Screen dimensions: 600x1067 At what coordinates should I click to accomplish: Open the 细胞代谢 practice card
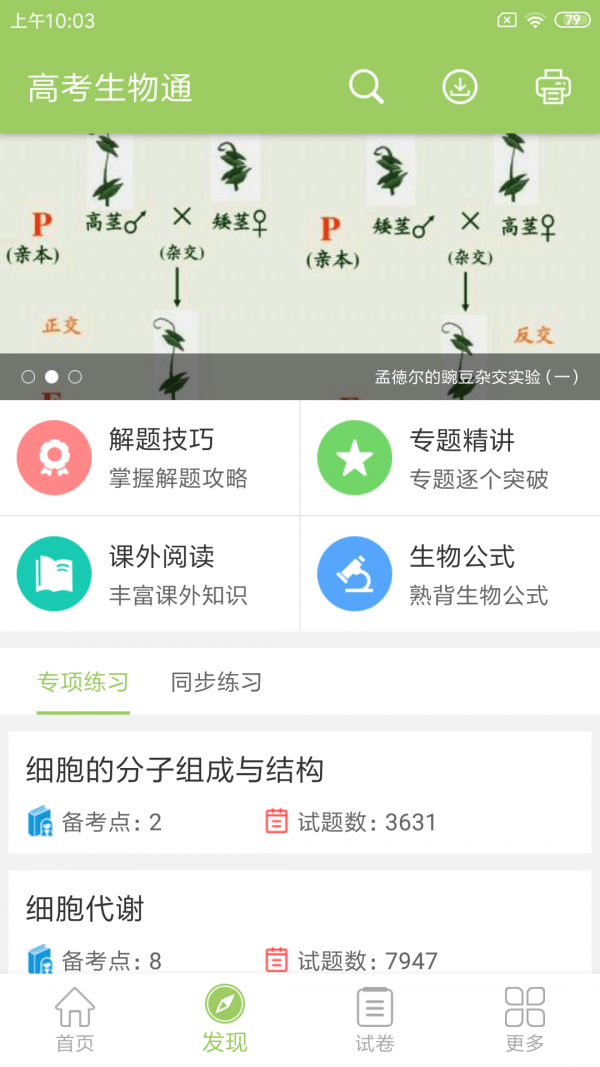(300, 925)
